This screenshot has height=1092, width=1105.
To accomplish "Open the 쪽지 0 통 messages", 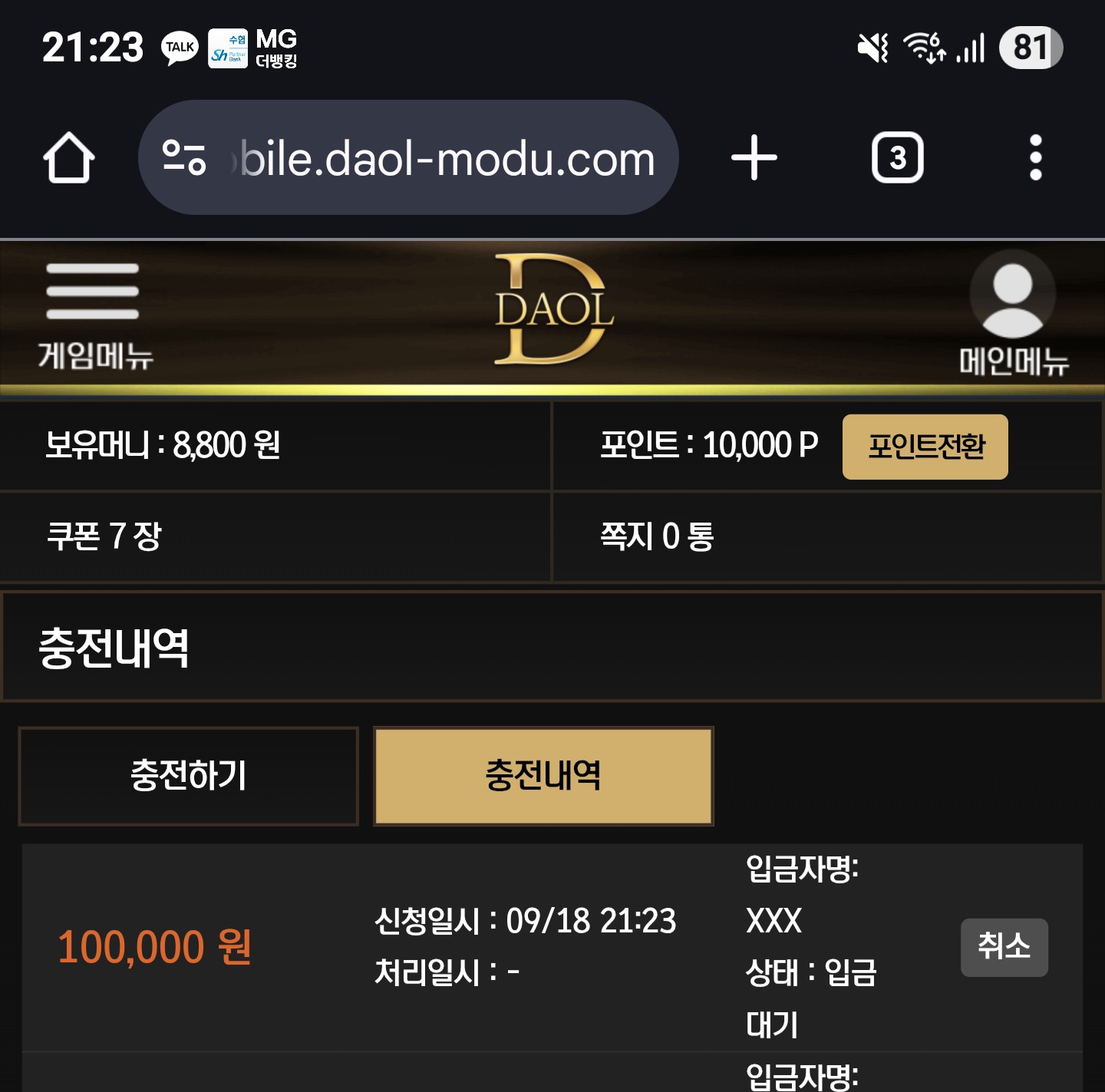I will coord(657,536).
